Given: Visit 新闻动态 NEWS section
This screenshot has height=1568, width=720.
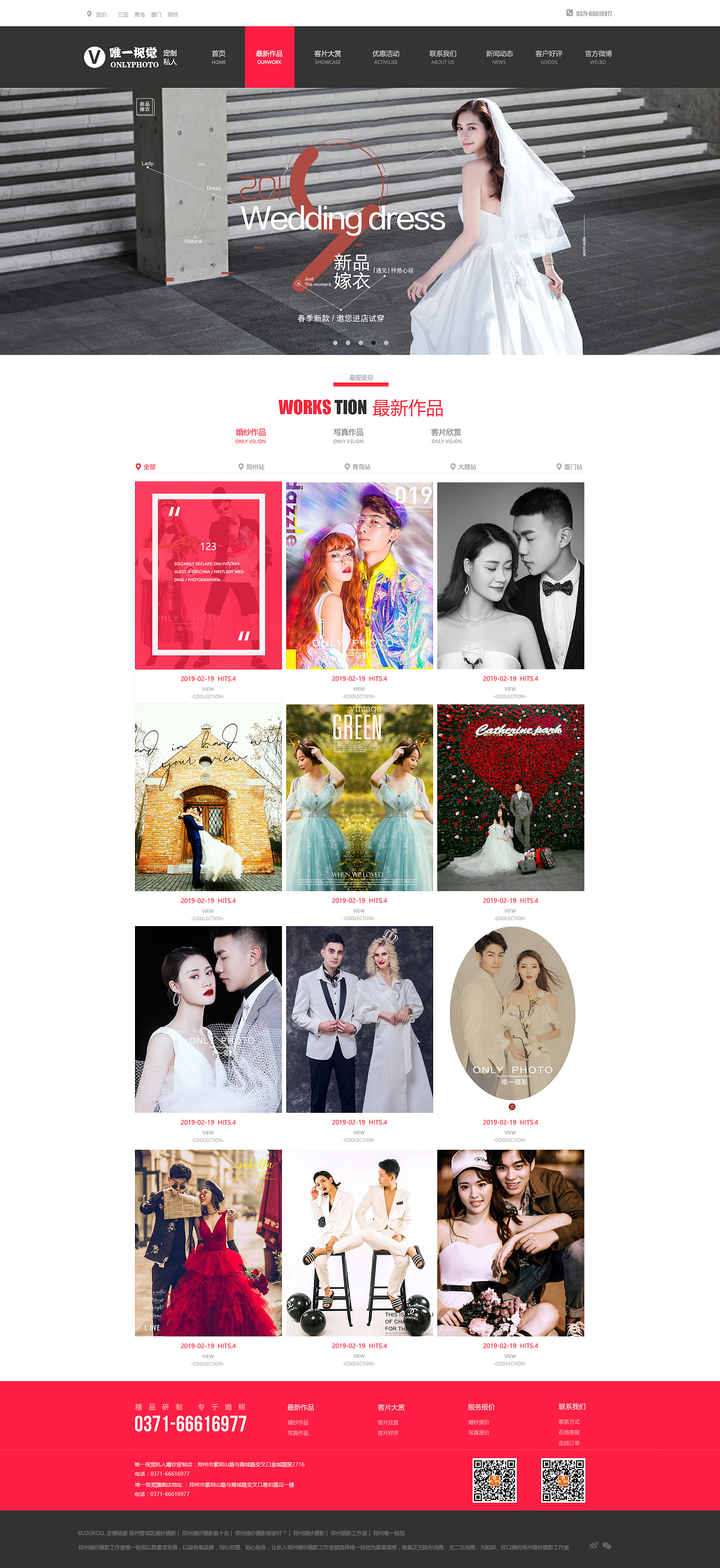Looking at the screenshot, I should [x=499, y=57].
